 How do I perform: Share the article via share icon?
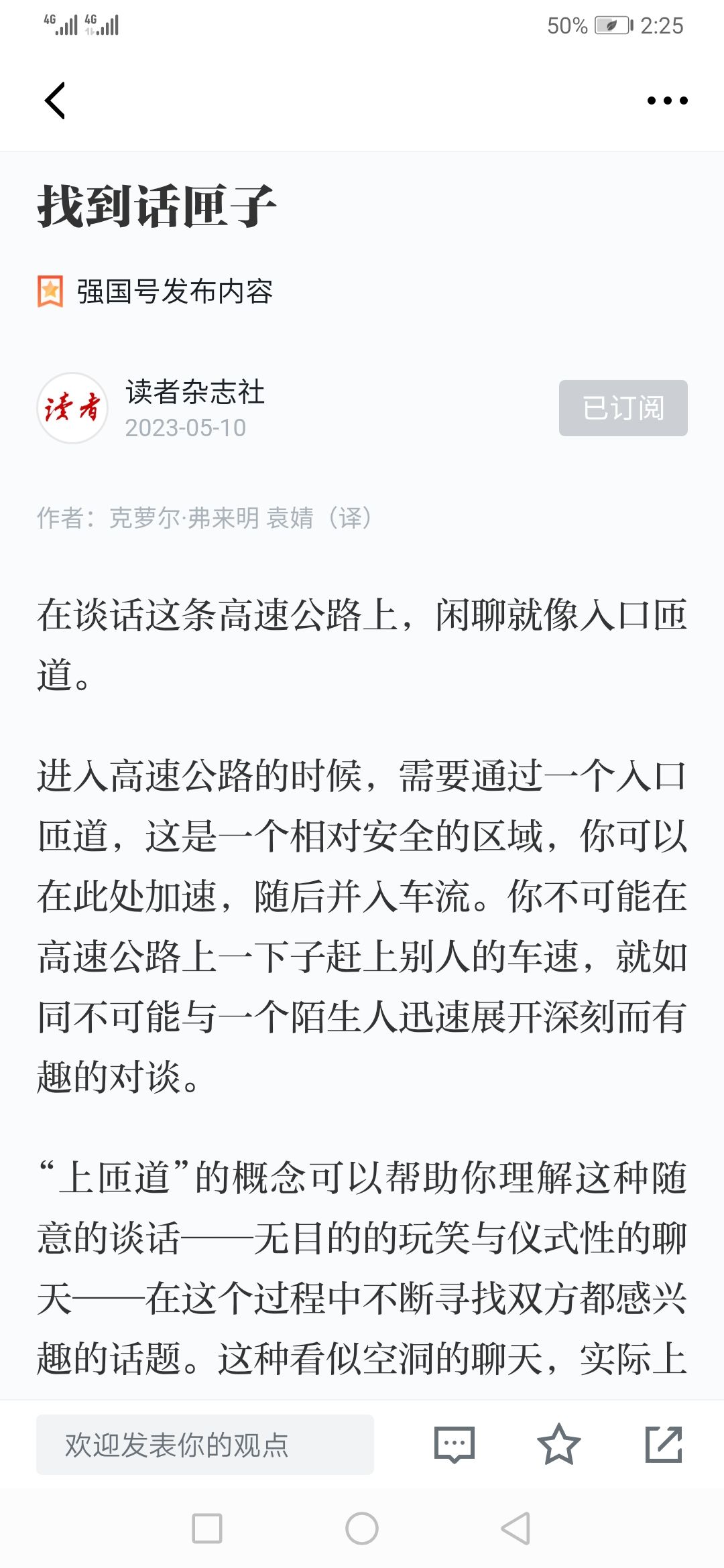tap(664, 1445)
